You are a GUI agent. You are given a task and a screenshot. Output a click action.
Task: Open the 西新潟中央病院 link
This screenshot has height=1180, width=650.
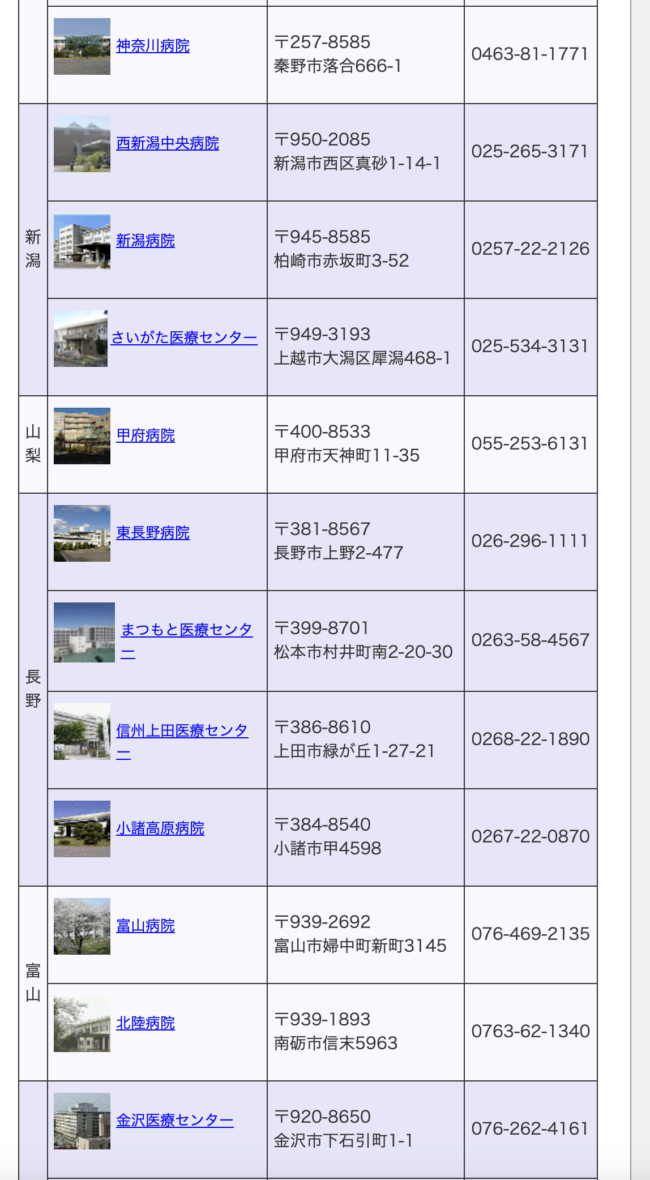coord(167,143)
